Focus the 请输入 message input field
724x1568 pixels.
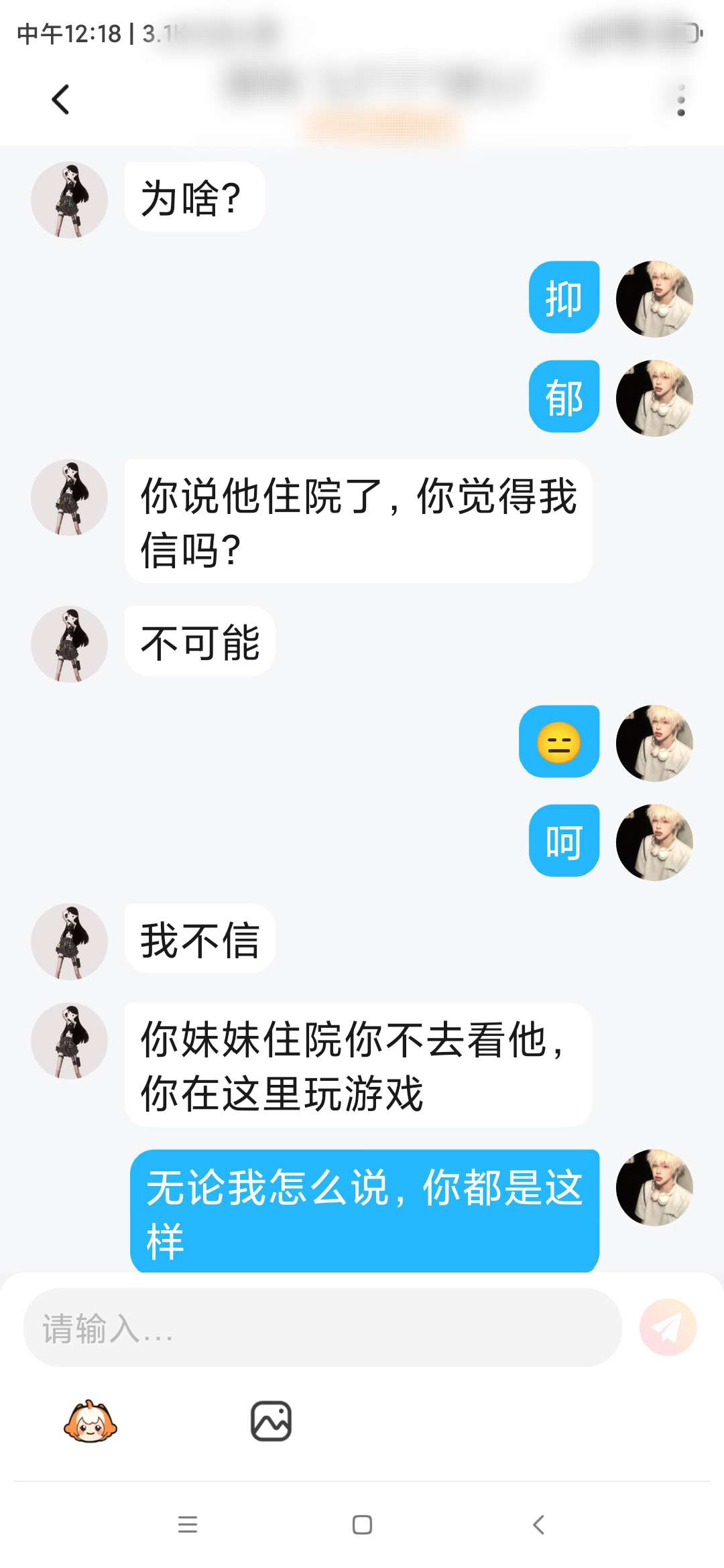click(x=322, y=1327)
